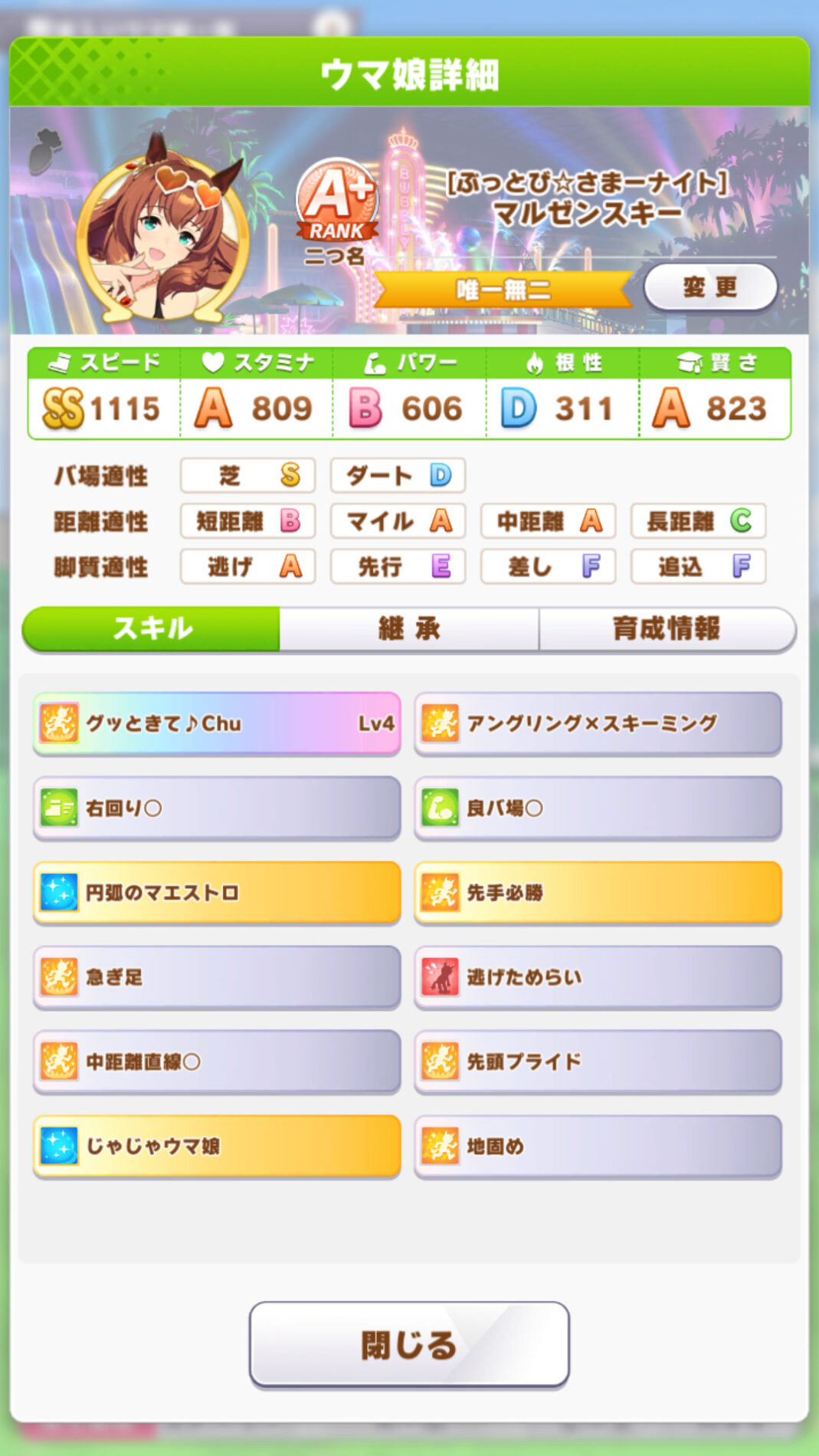Open the 先手必勝 skill
819x1456 pixels.
coord(598,893)
